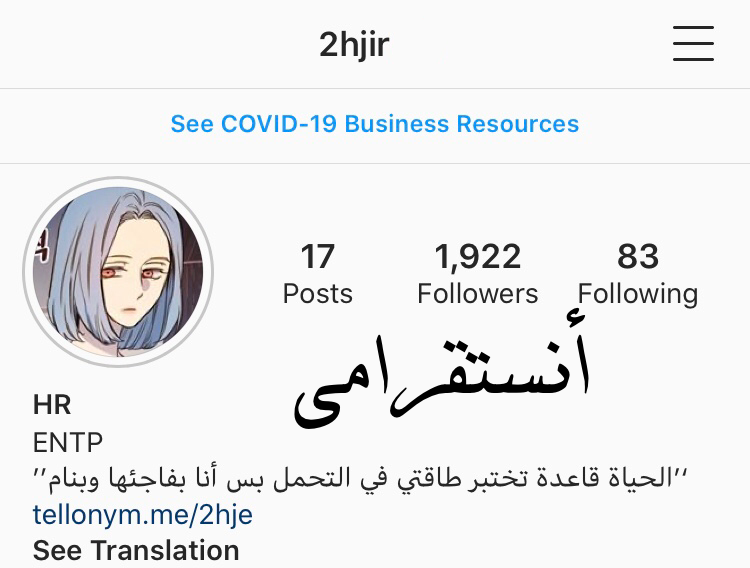750x568 pixels.
Task: Open the 1,922 Followers list
Action: (x=477, y=274)
